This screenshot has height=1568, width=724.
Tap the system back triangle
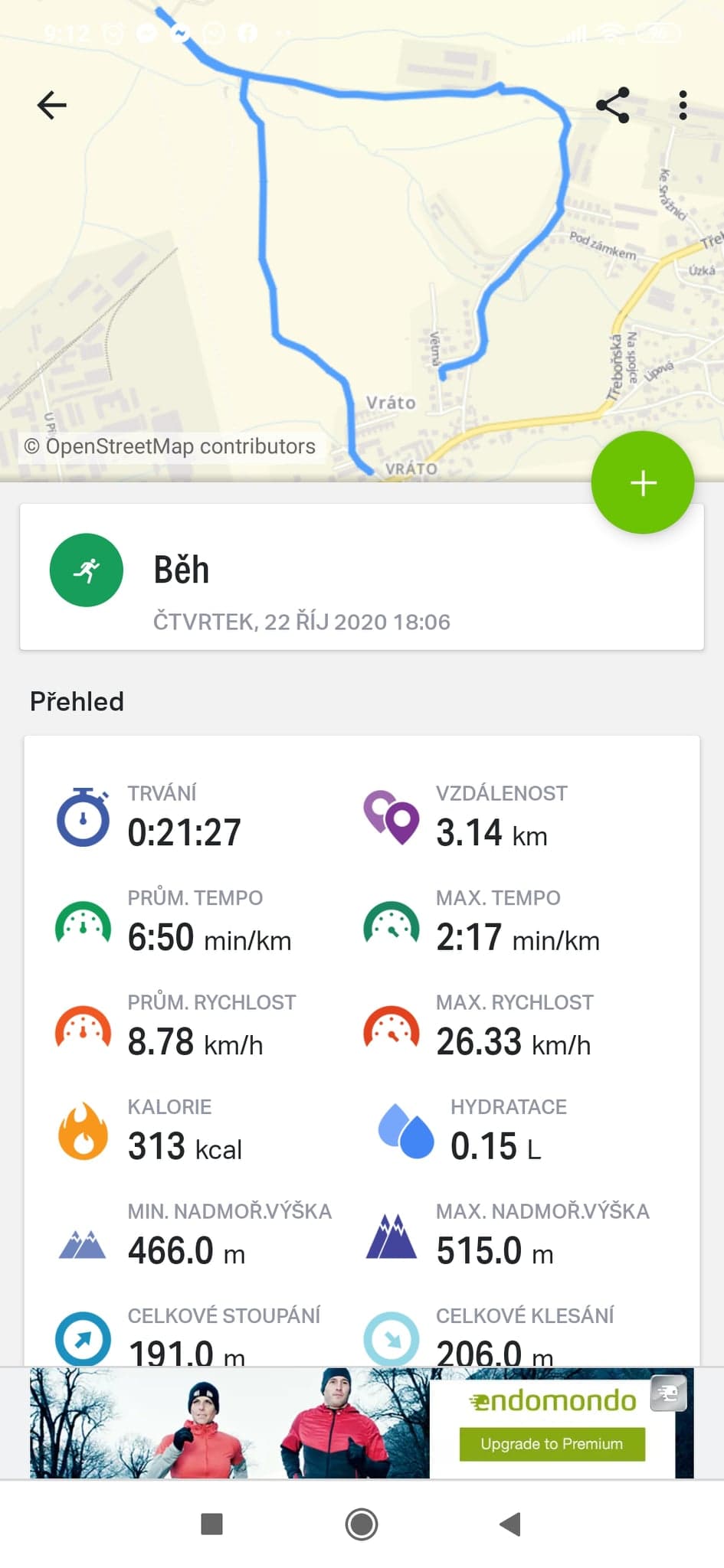510,1524
